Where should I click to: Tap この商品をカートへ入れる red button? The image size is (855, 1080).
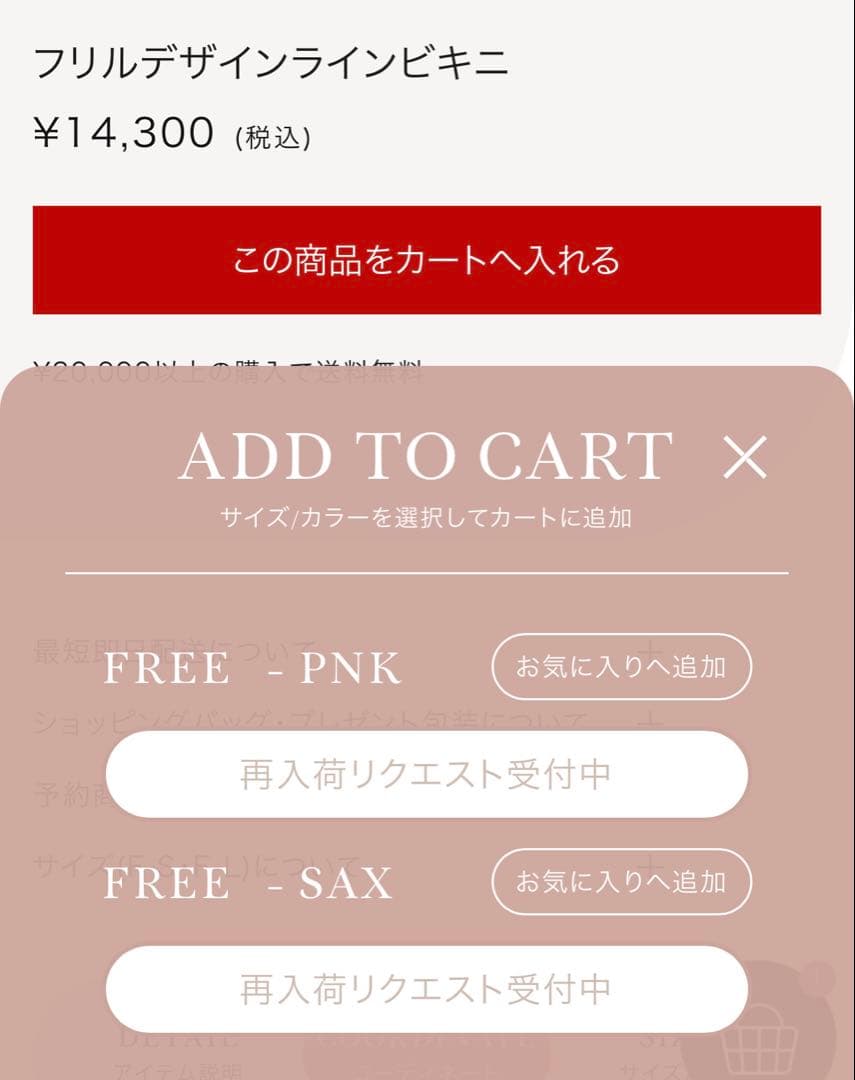point(426,260)
